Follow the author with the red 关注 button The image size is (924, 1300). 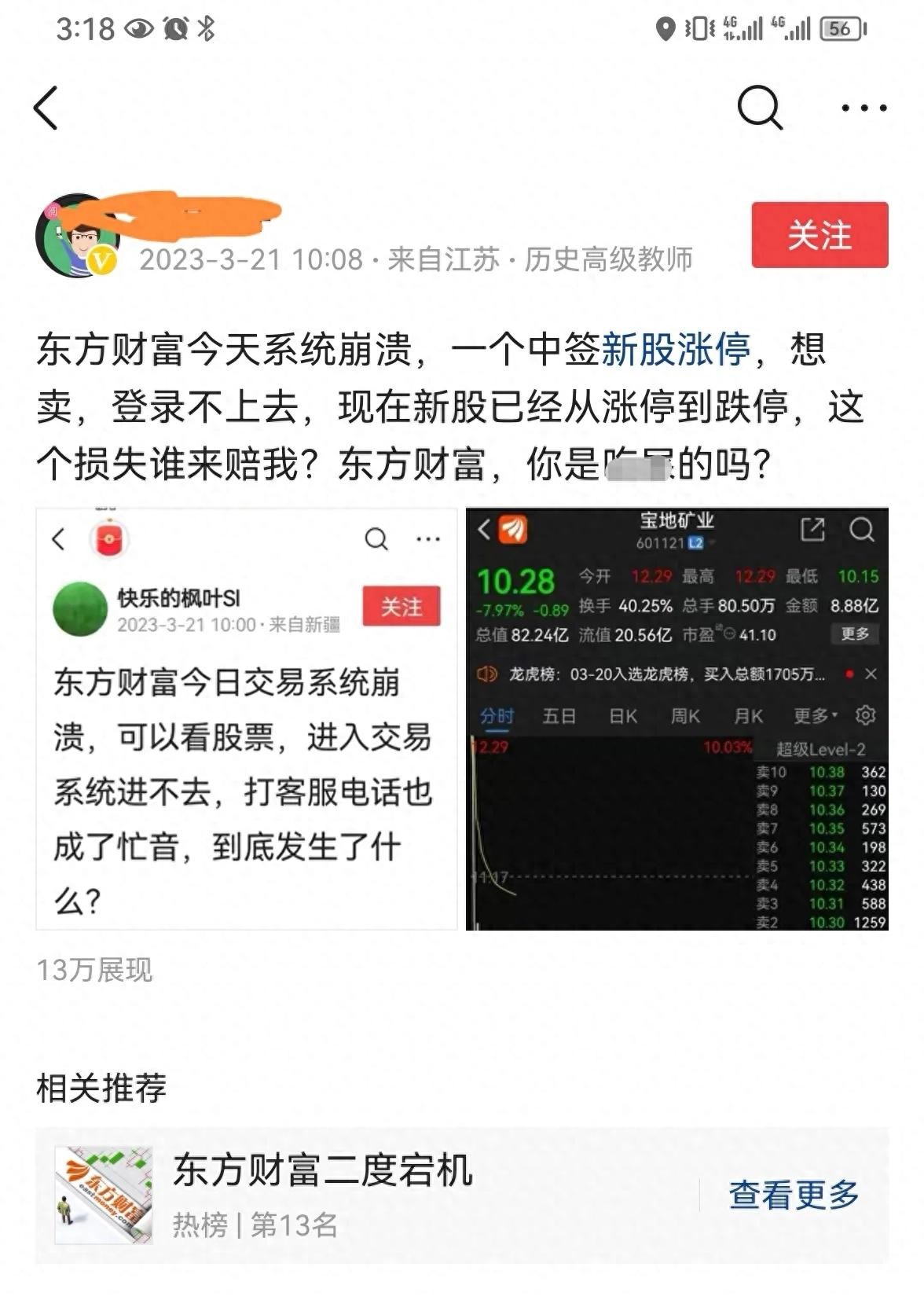[x=819, y=235]
